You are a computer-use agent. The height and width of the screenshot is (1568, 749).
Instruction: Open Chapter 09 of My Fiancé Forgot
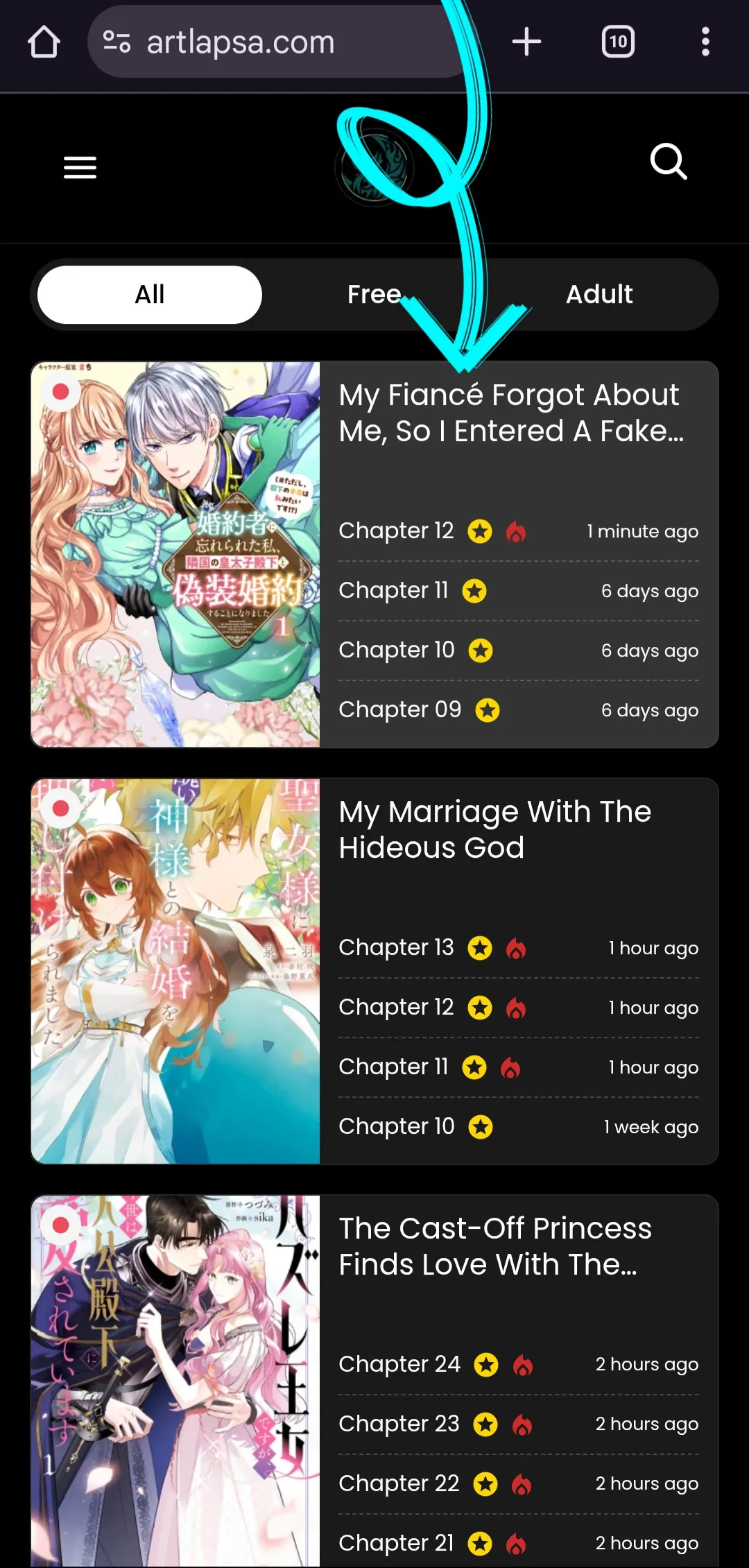399,710
